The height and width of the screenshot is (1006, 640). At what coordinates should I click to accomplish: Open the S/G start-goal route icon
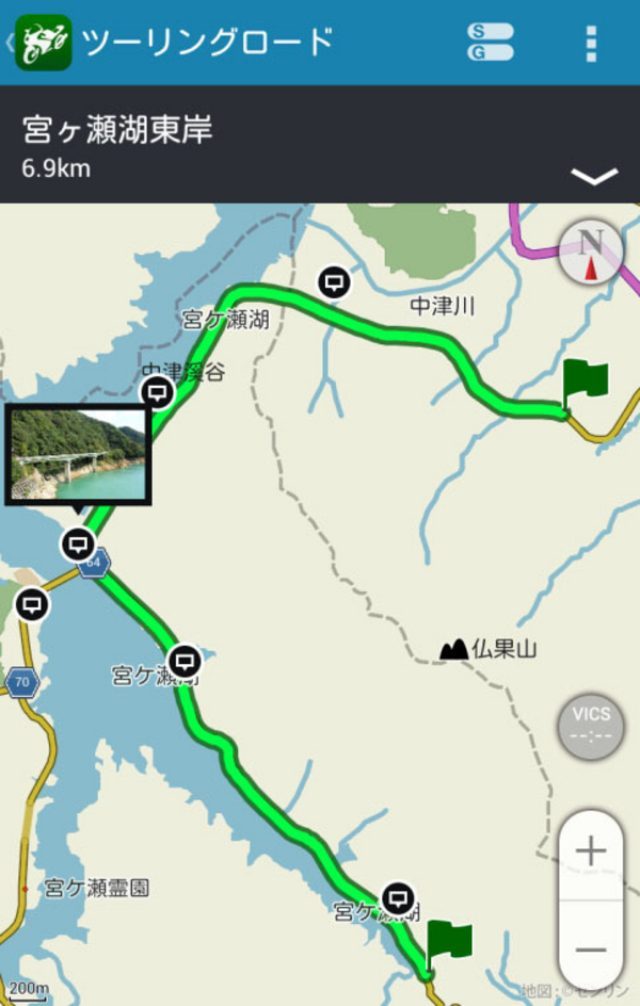tap(490, 42)
